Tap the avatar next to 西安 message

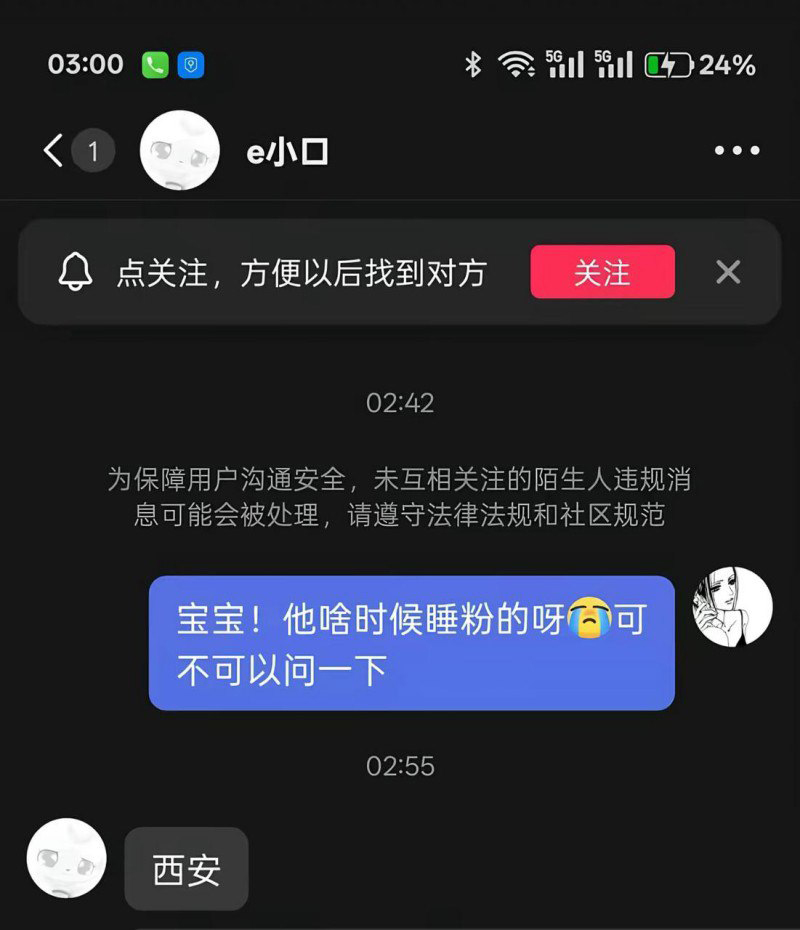pyautogui.click(x=67, y=858)
